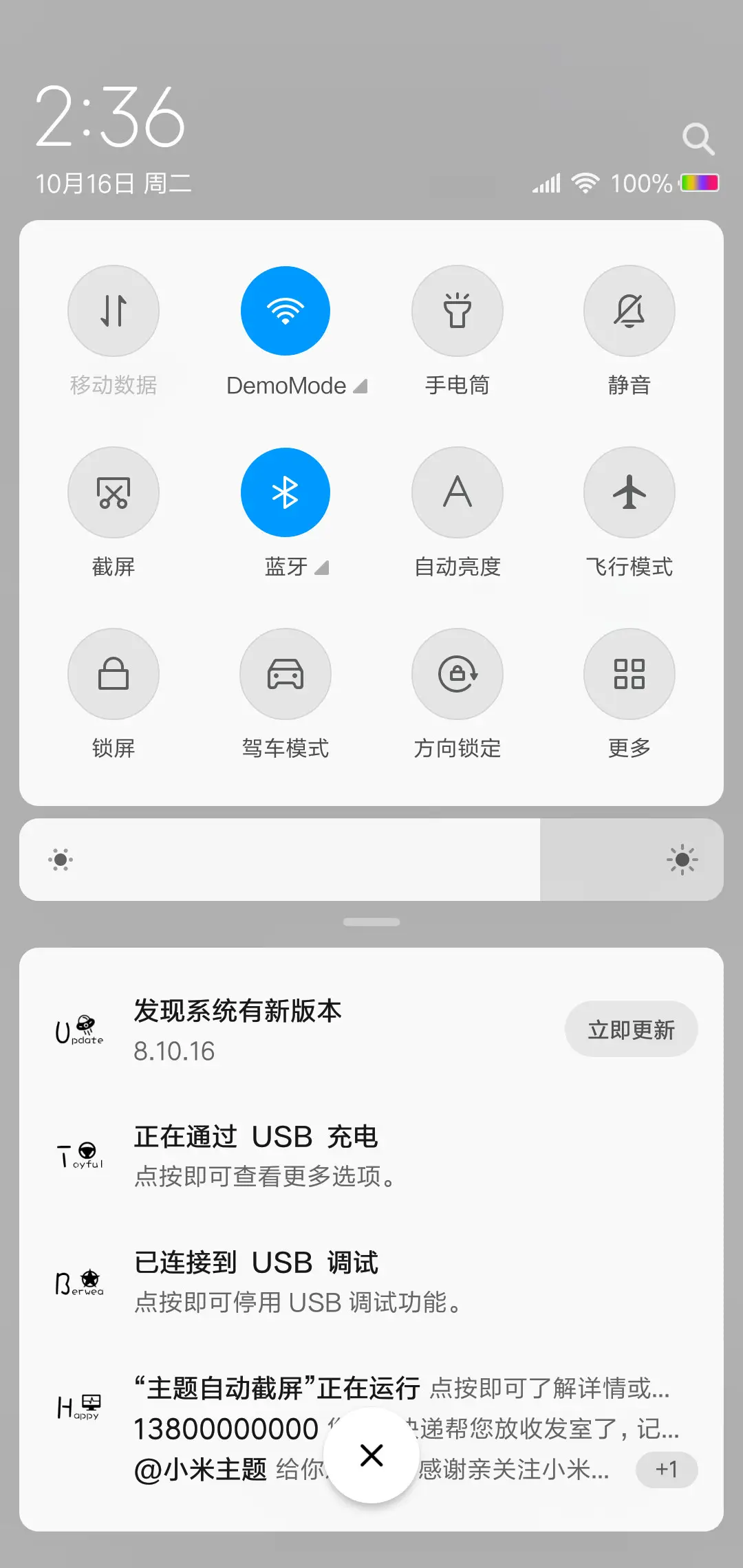The width and height of the screenshot is (743, 1568).
Task: Expand grouped notifications with the +1 badge
Action: pyautogui.click(x=665, y=1469)
